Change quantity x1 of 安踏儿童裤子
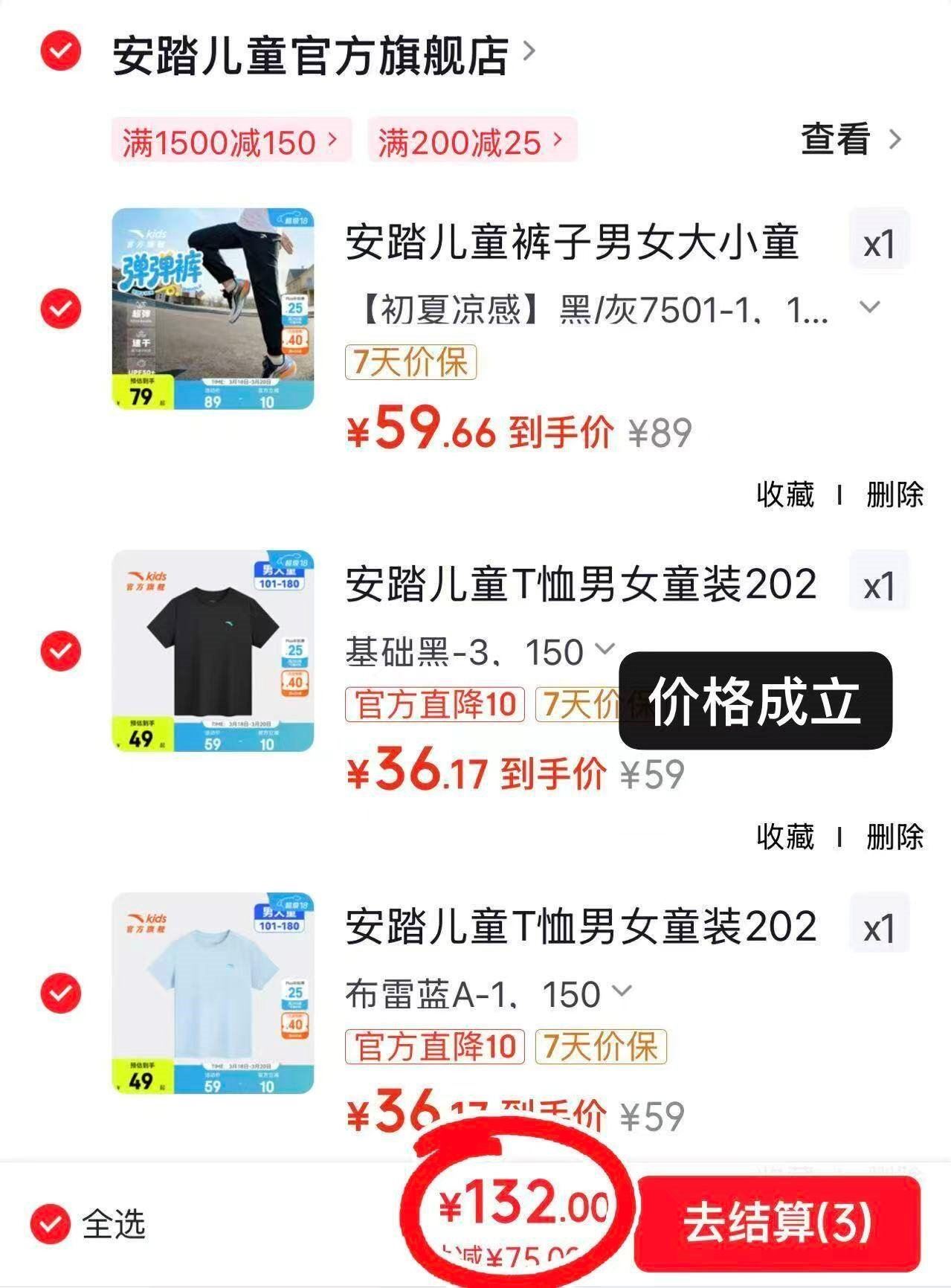 coord(879,244)
